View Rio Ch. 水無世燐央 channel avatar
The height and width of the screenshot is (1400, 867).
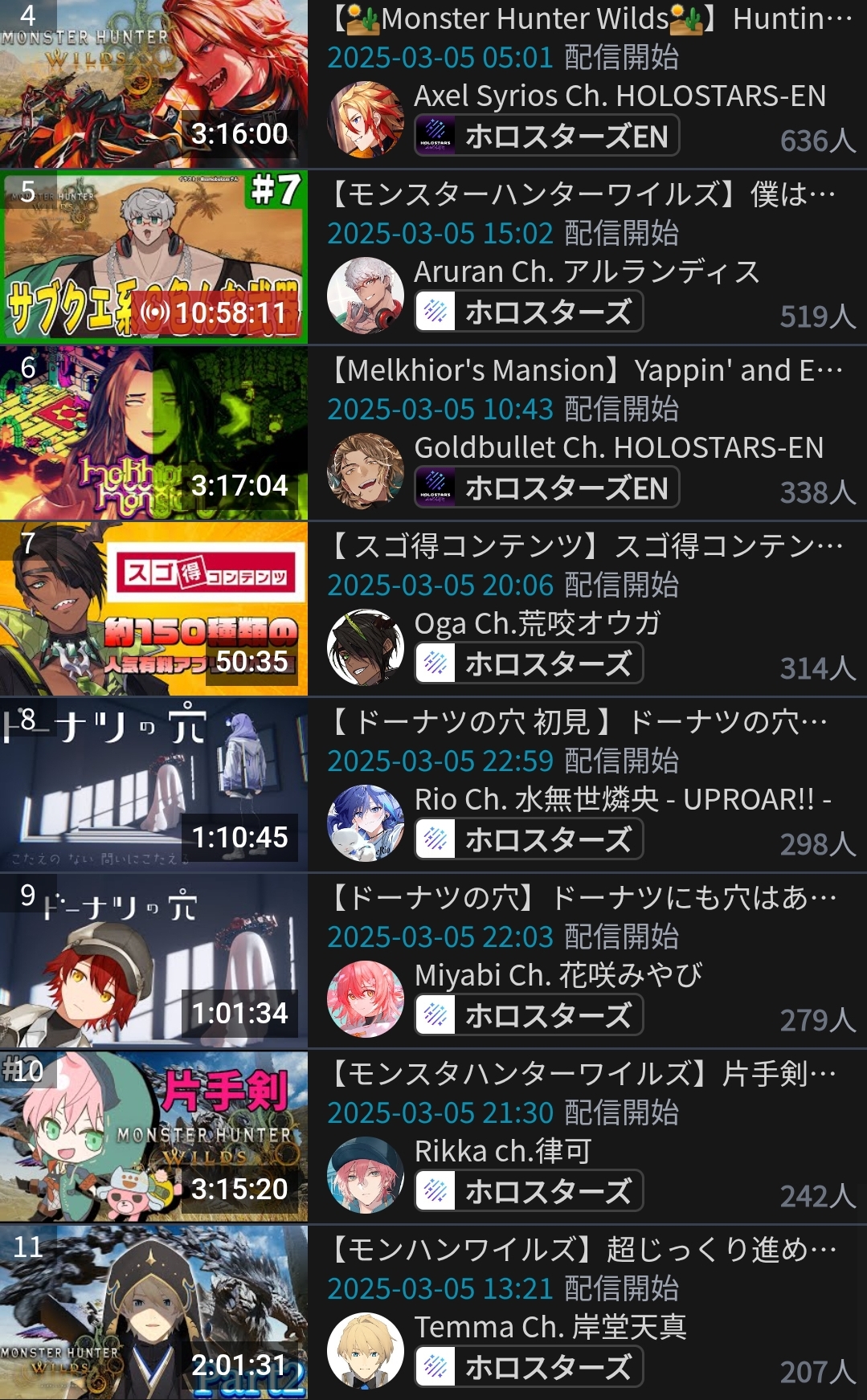point(366,822)
